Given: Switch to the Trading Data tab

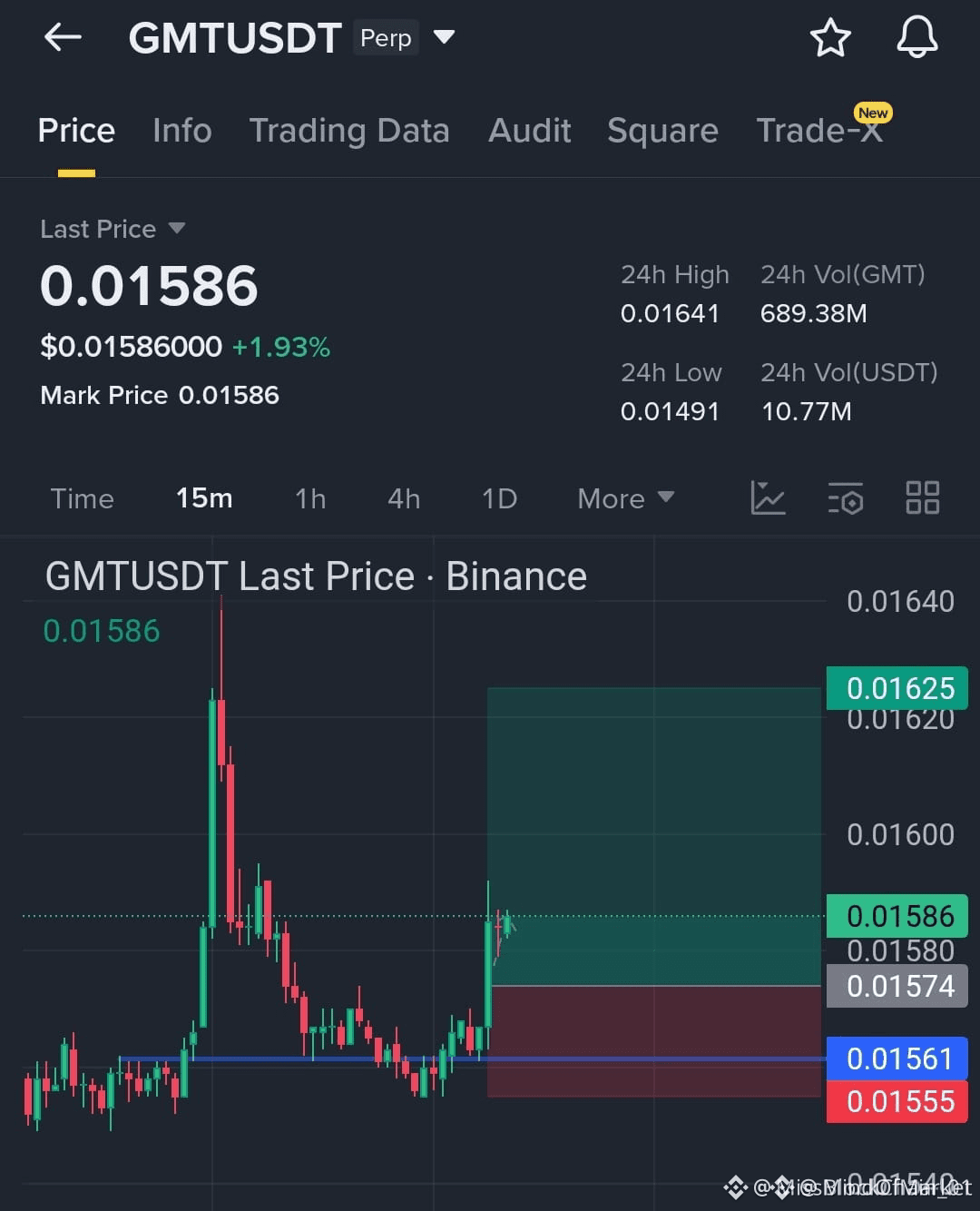Looking at the screenshot, I should (x=349, y=131).
